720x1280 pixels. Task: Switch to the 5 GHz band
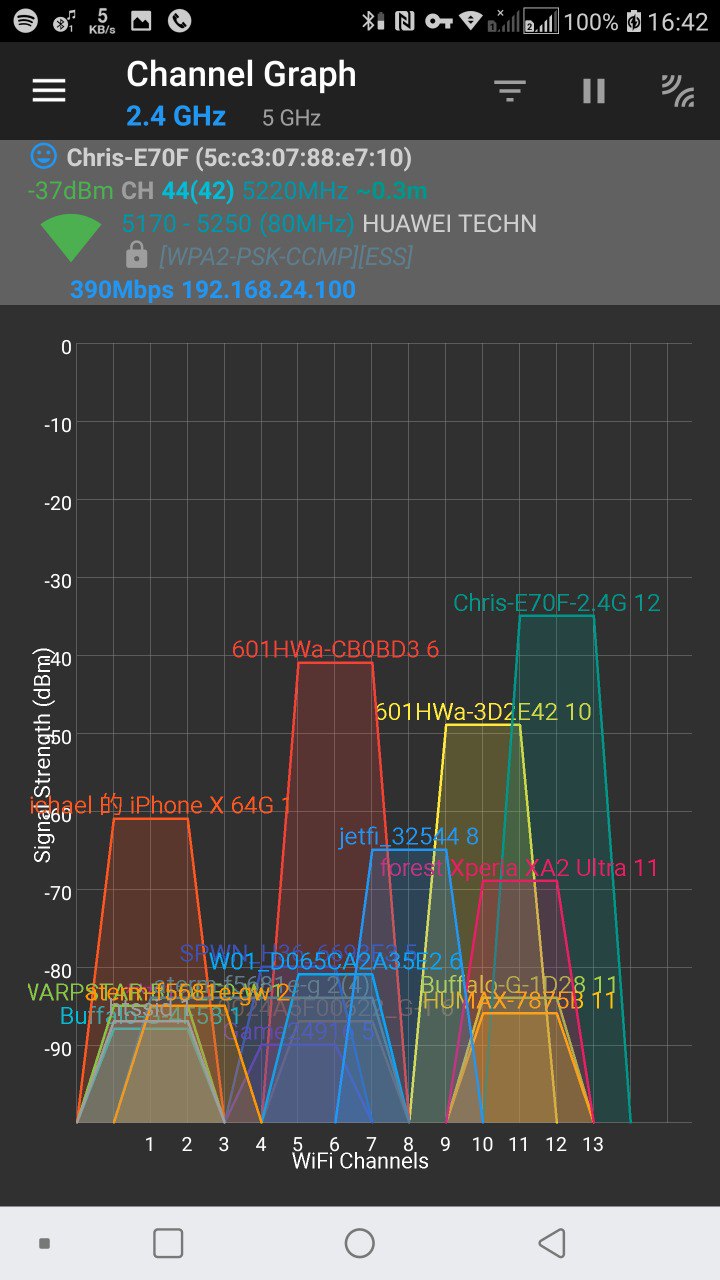[291, 118]
